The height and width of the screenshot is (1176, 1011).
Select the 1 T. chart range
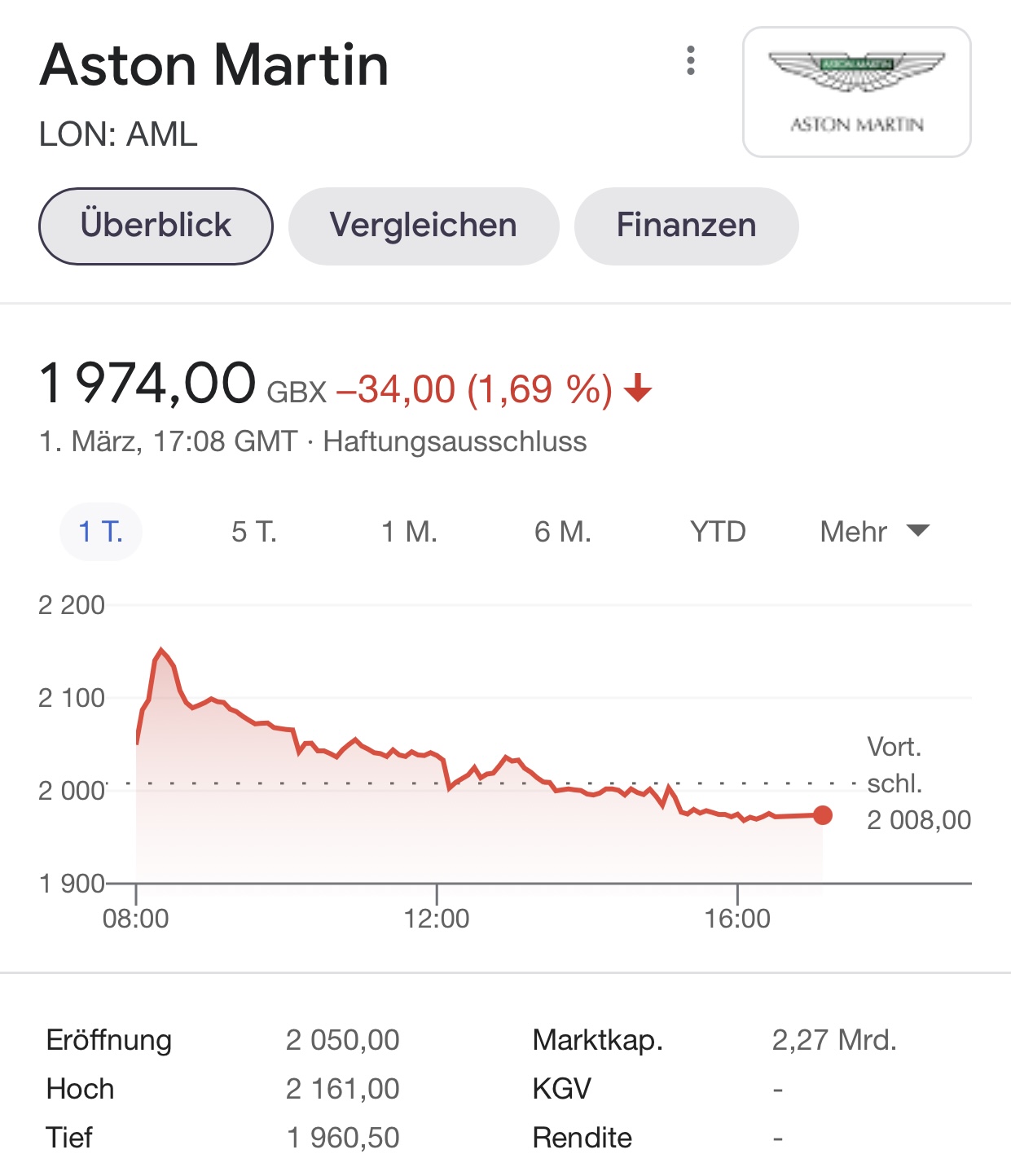coord(101,532)
